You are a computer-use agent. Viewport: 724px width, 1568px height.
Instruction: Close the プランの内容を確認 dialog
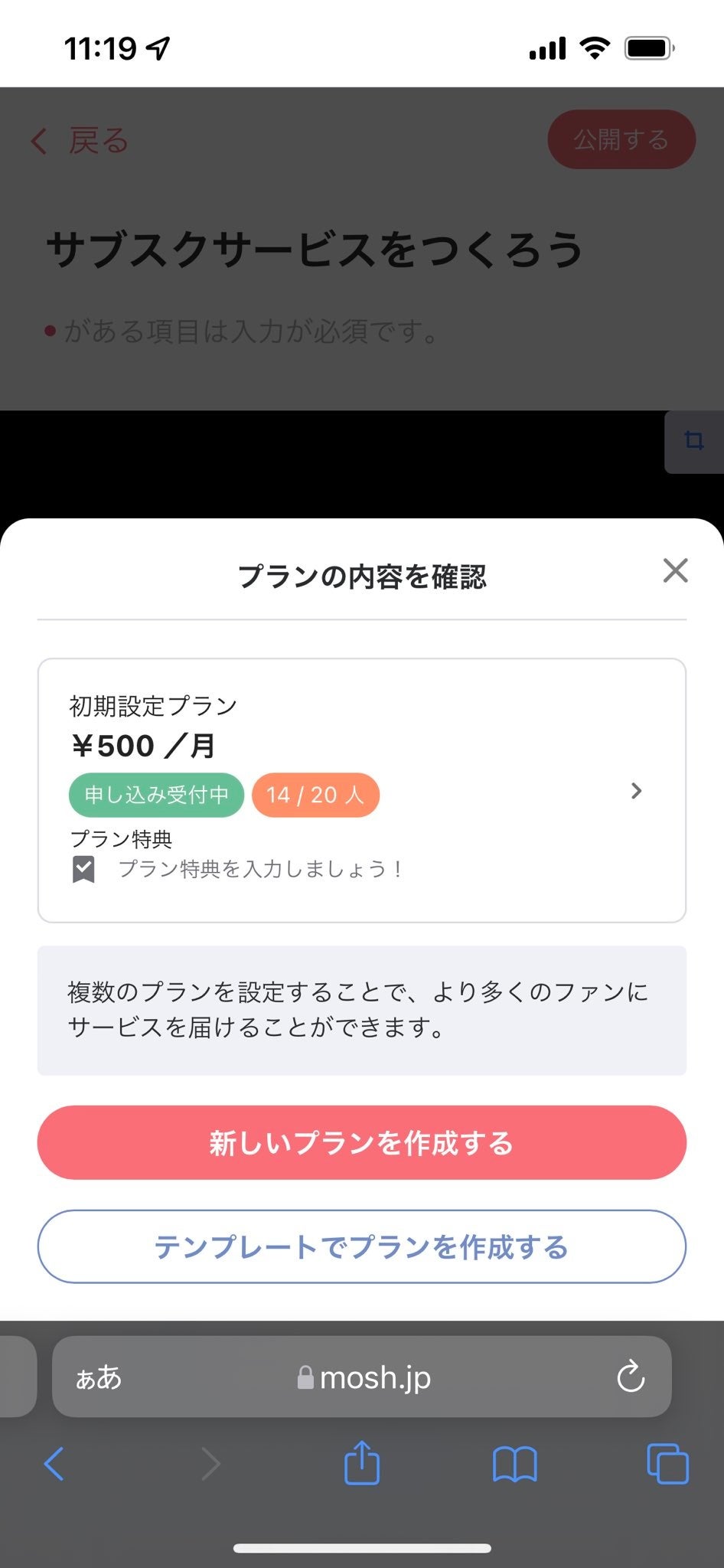pos(675,570)
